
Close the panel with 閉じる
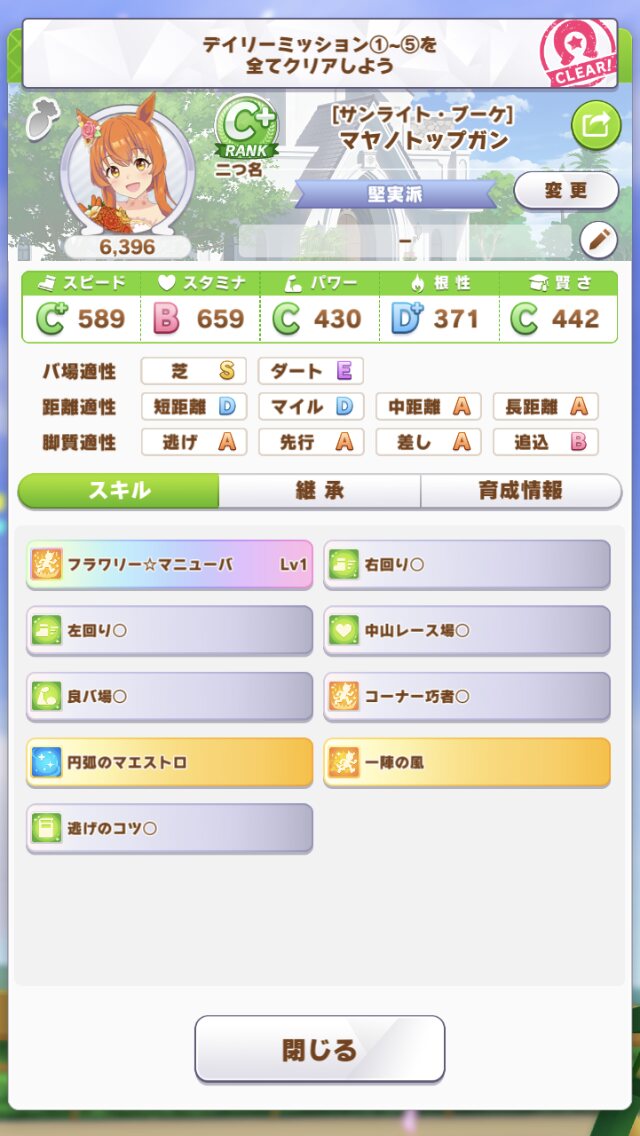pyautogui.click(x=319, y=1049)
